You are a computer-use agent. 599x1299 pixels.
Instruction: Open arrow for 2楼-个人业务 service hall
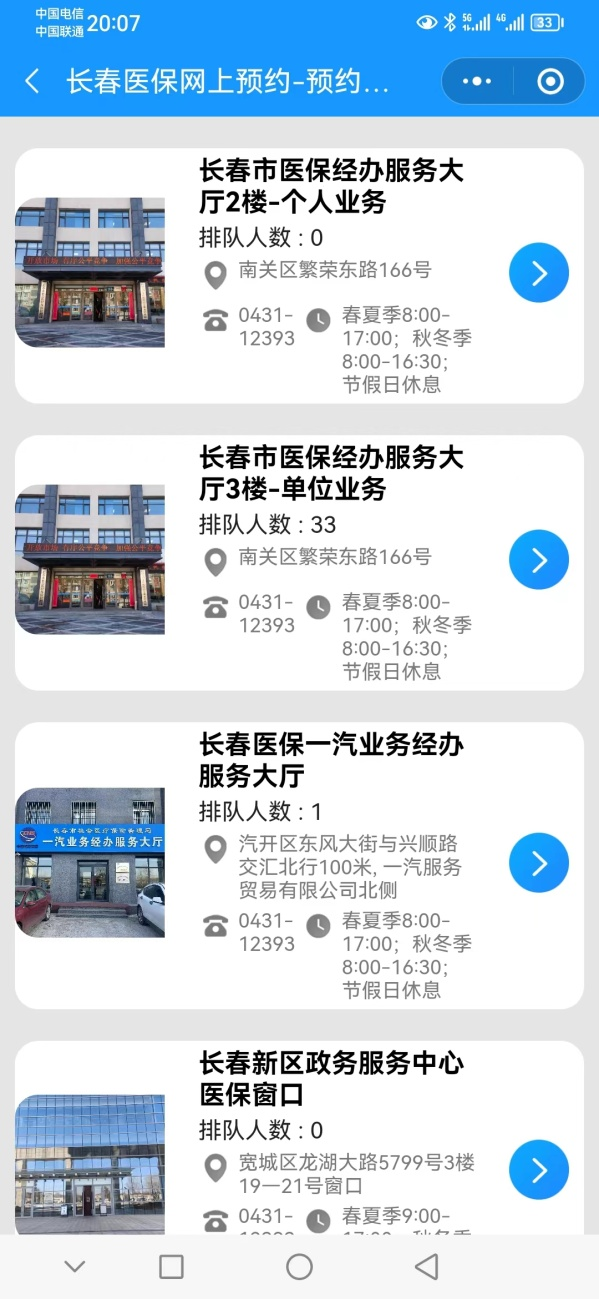539,272
